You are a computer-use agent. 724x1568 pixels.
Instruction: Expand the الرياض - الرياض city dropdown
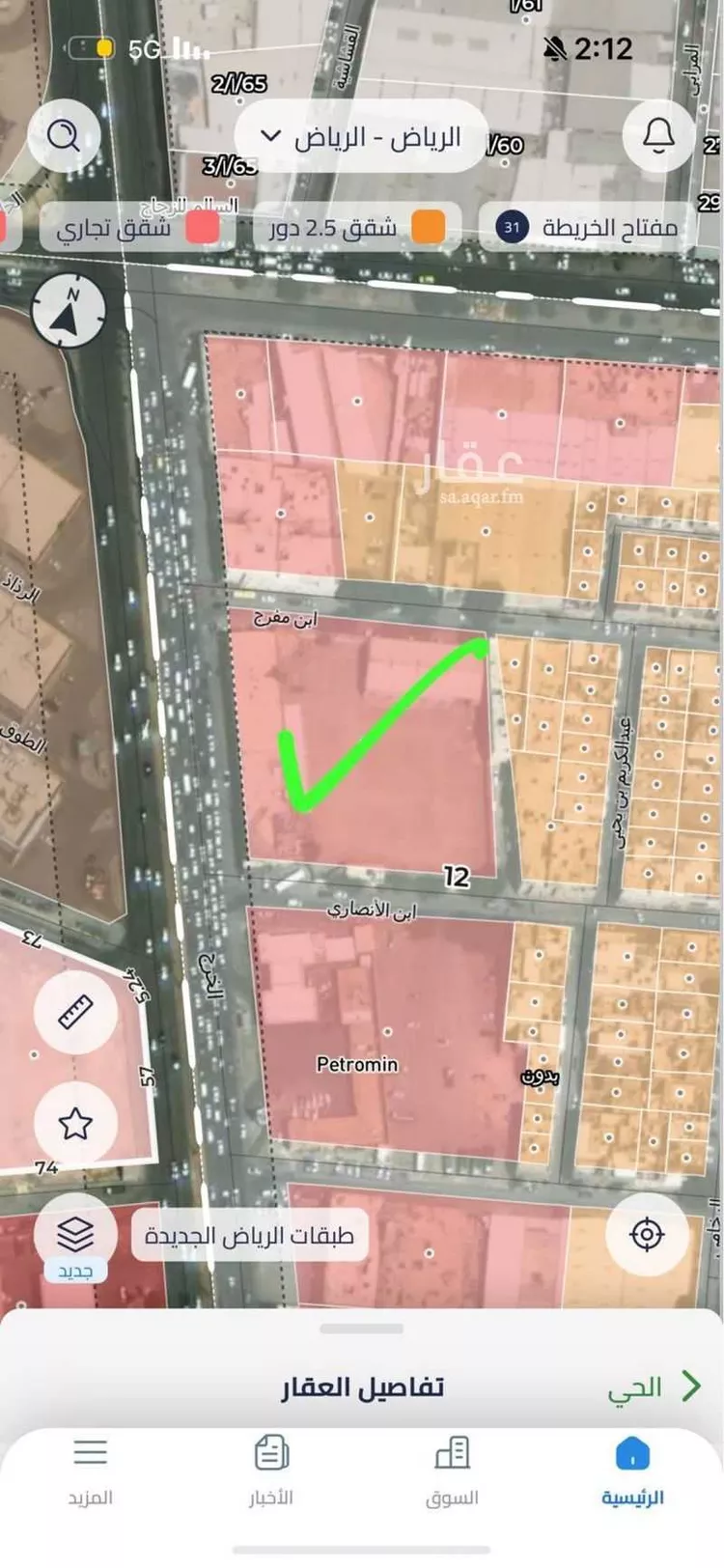click(362, 137)
